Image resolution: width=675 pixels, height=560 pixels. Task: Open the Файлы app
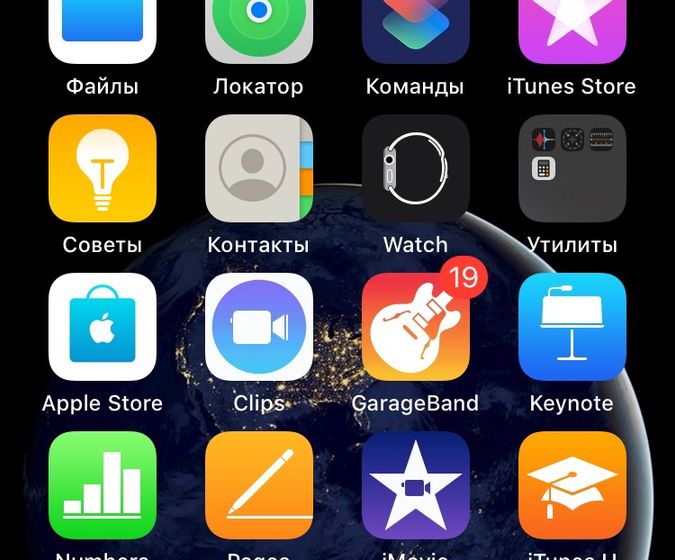(x=102, y=30)
